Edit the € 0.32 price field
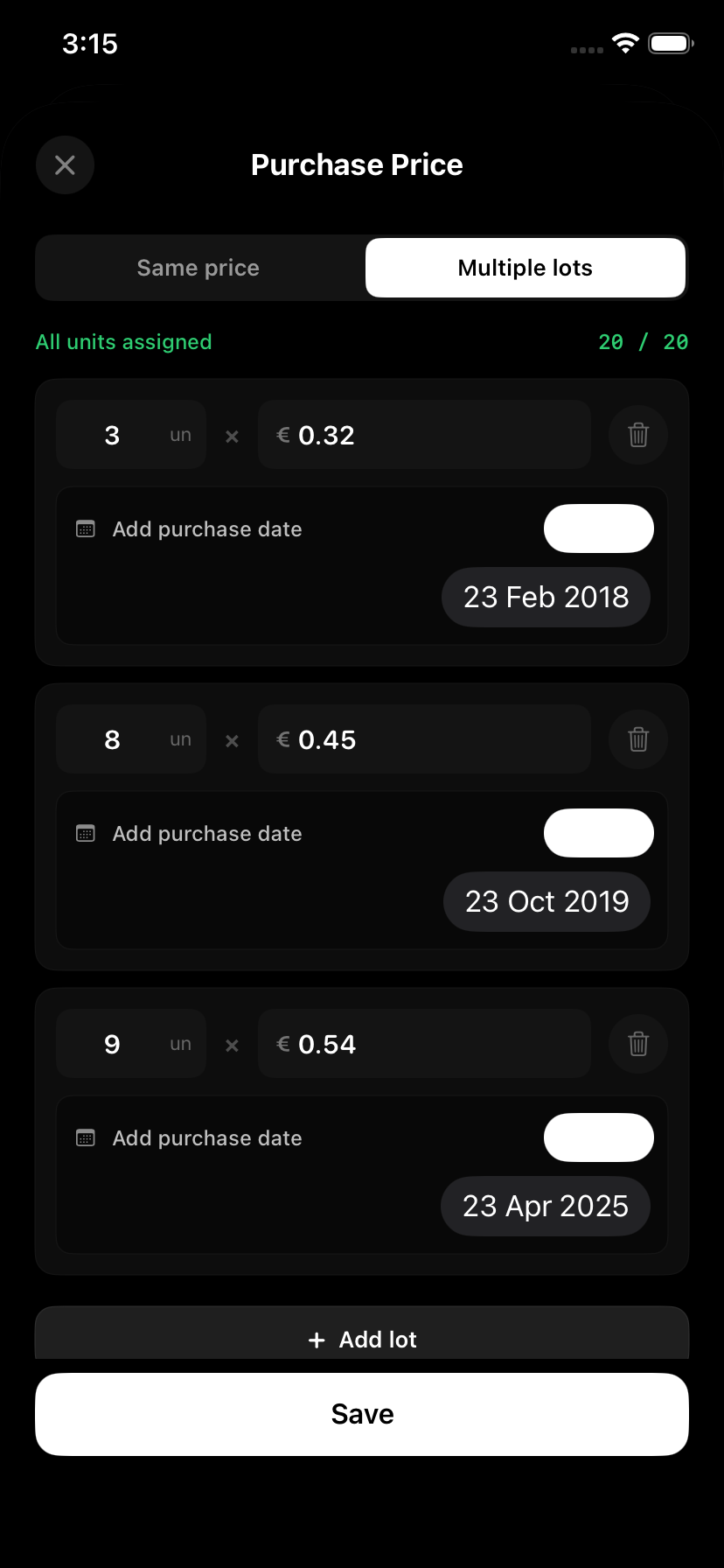 pyautogui.click(x=424, y=435)
